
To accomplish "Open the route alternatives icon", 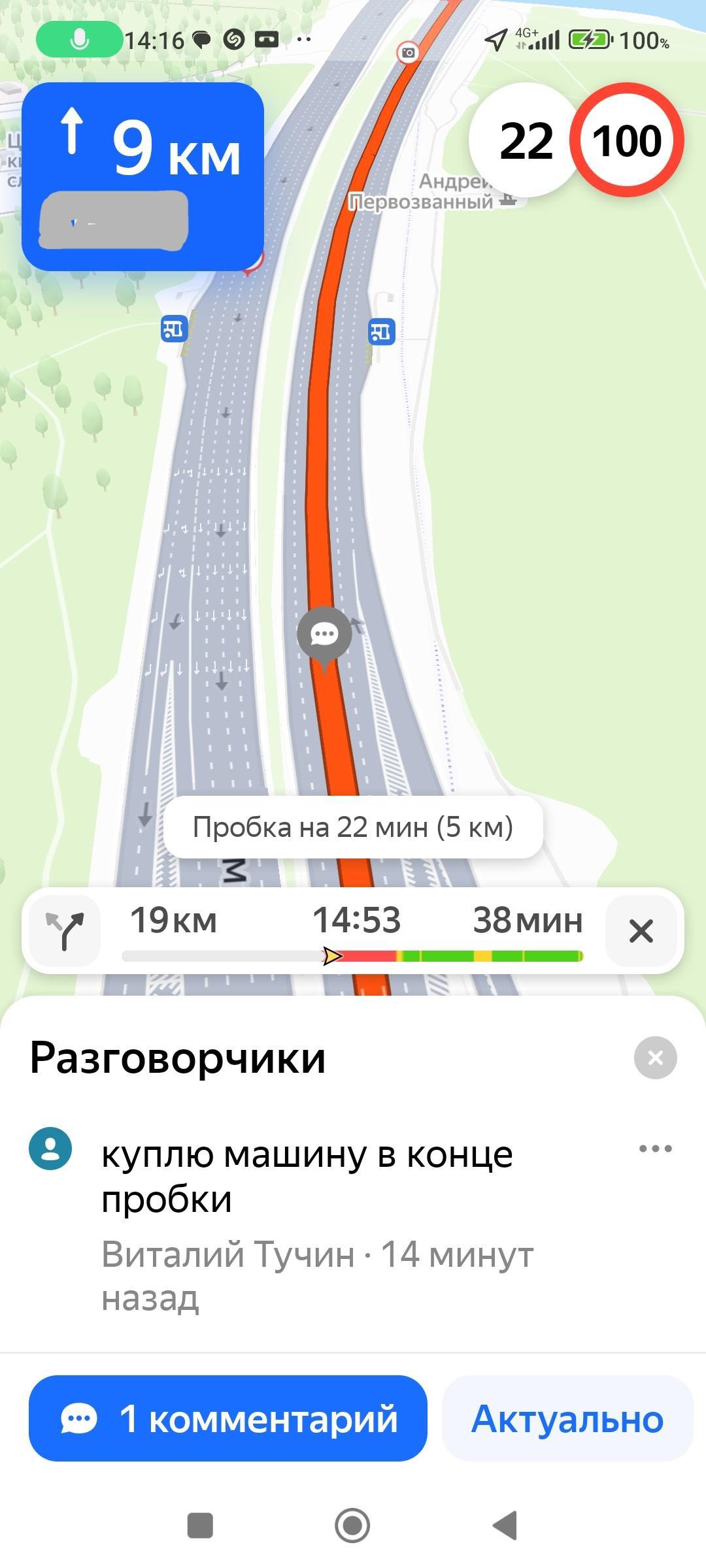I will [x=65, y=931].
